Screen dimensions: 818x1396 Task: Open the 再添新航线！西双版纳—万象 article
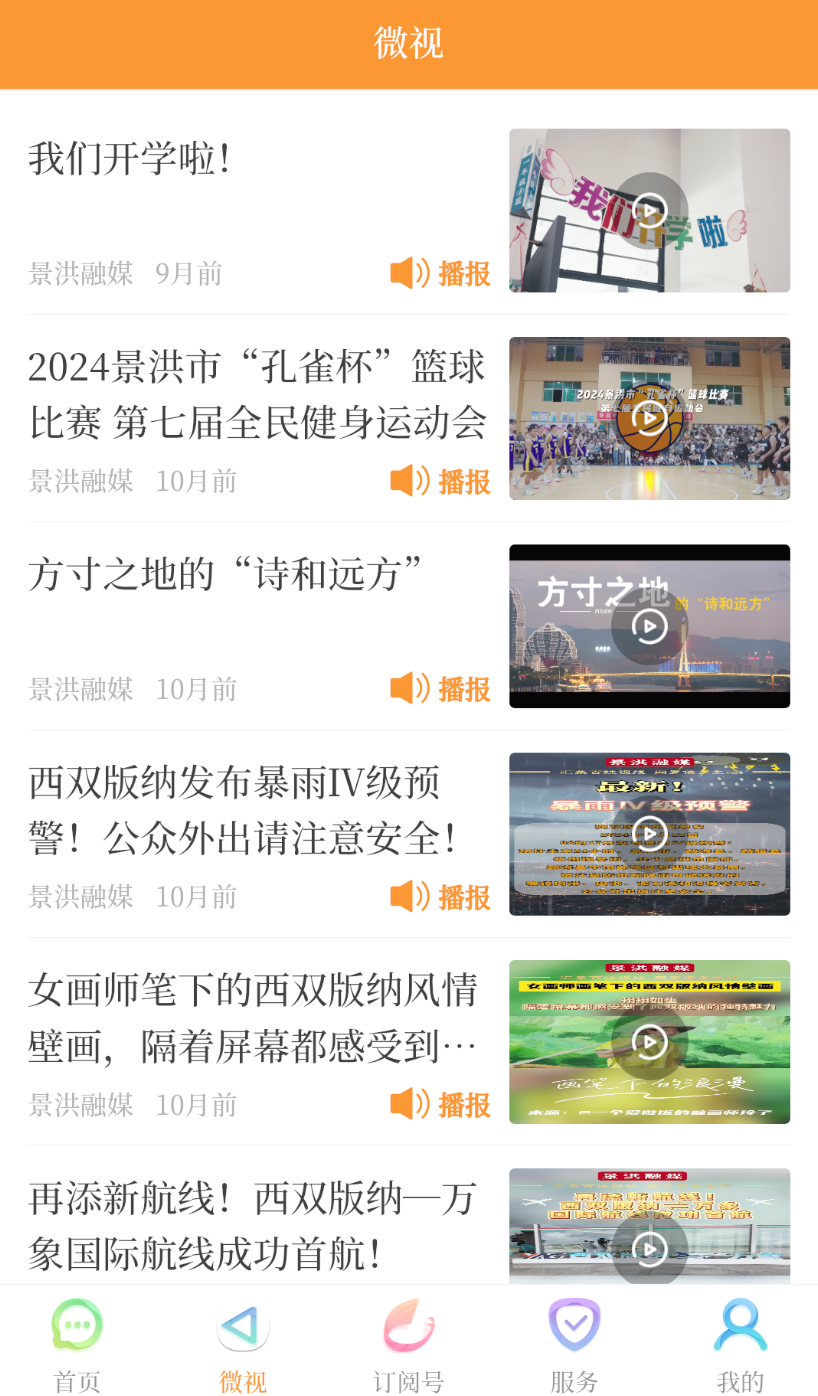pos(252,1225)
